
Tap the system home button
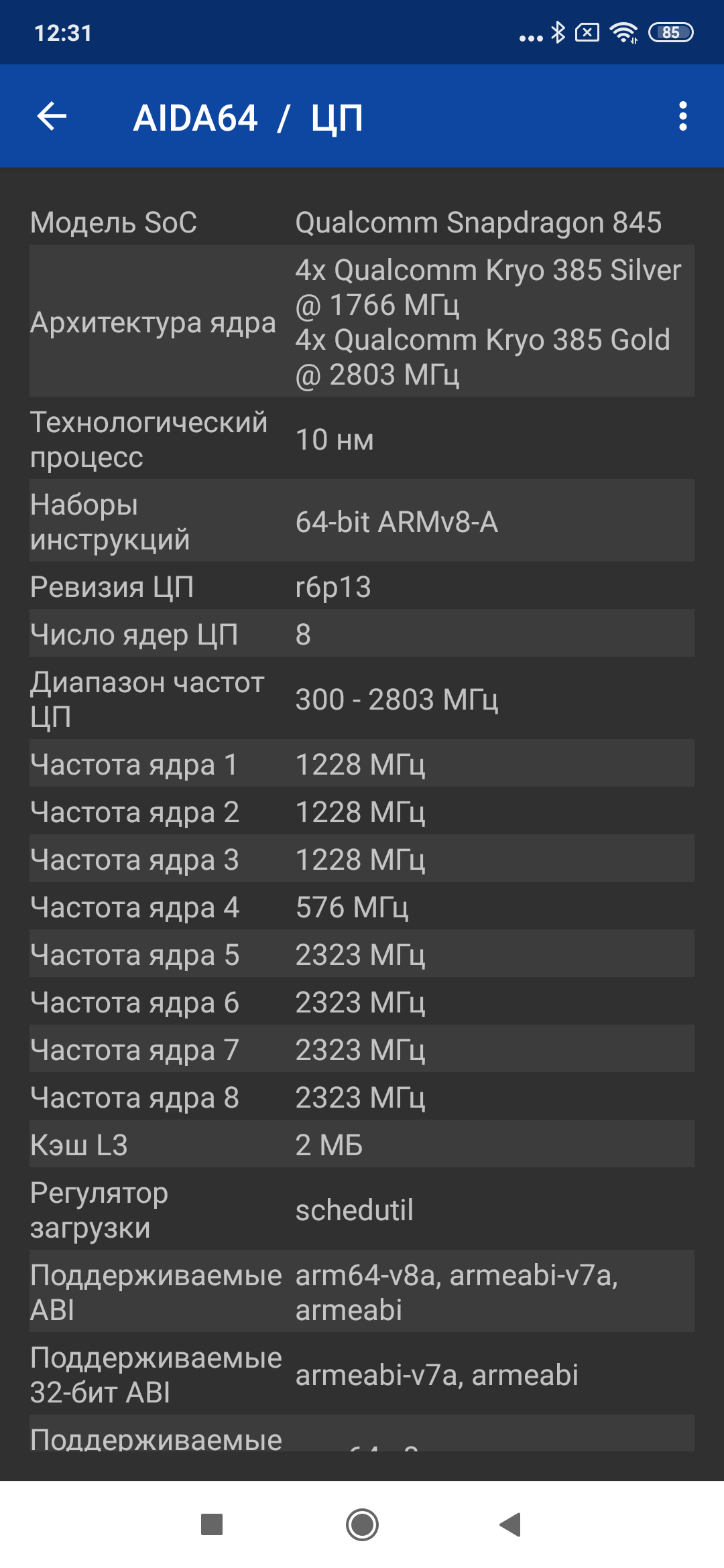coord(362,1524)
